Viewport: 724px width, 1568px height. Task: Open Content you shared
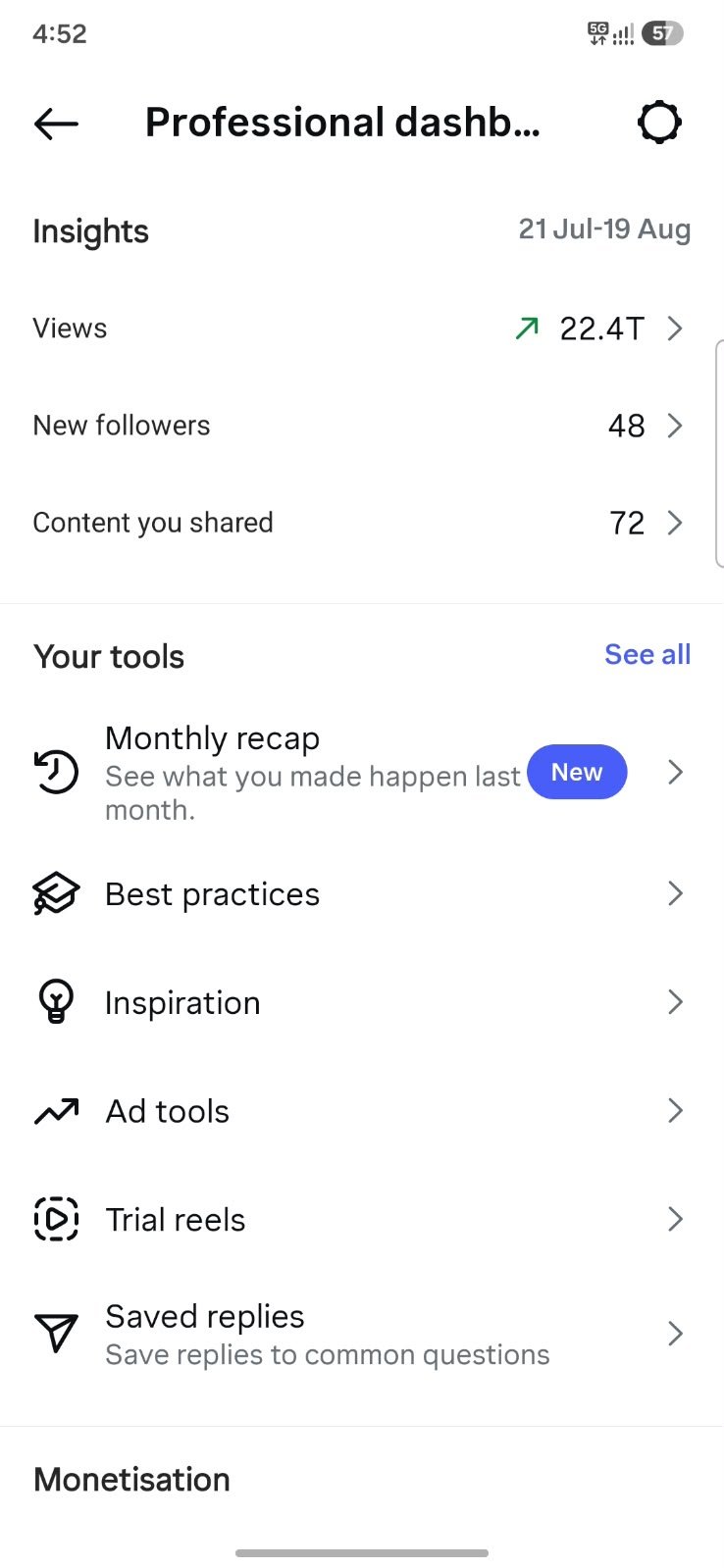point(362,523)
